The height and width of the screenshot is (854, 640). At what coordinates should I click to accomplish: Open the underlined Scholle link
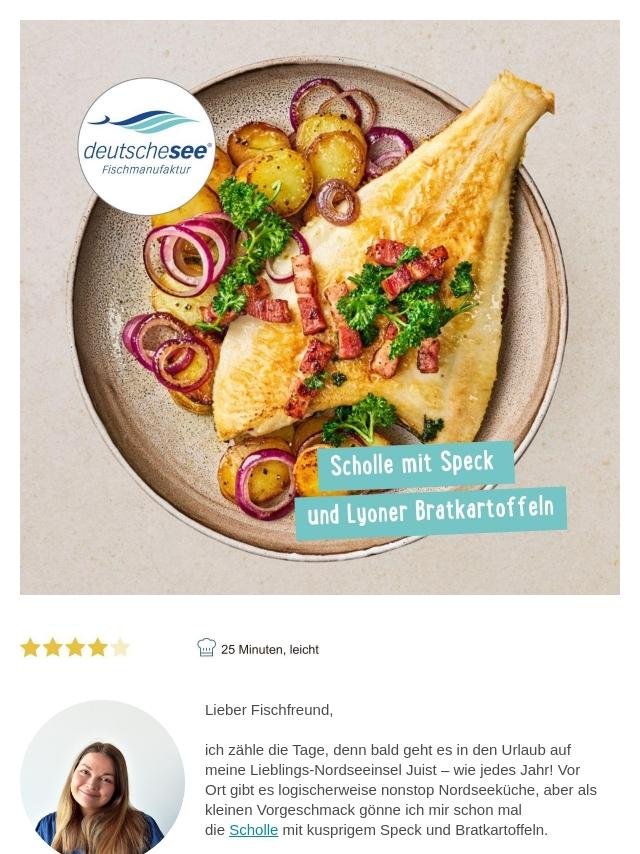click(x=253, y=830)
